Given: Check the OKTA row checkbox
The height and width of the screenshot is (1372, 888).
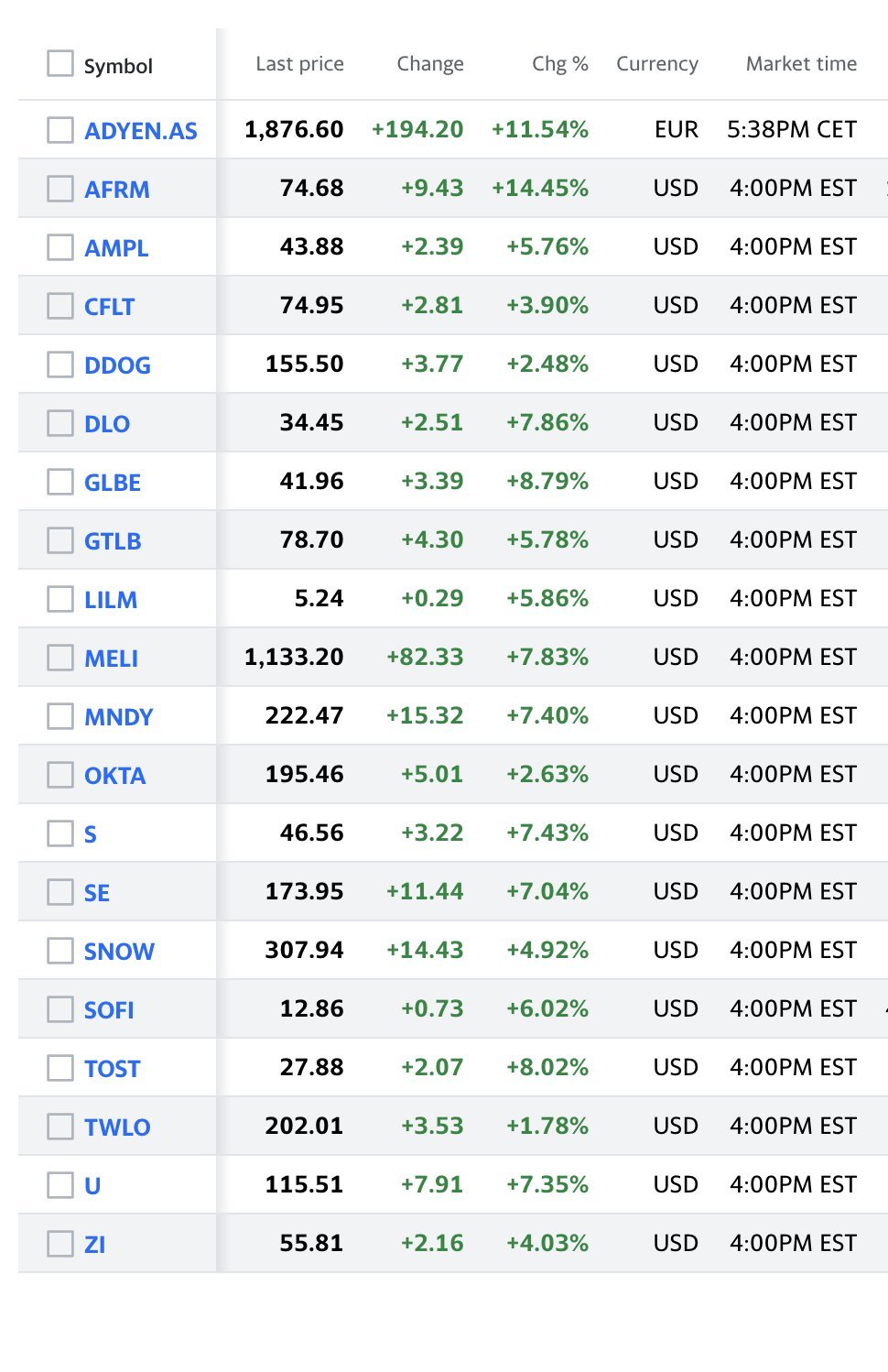Looking at the screenshot, I should [60, 775].
